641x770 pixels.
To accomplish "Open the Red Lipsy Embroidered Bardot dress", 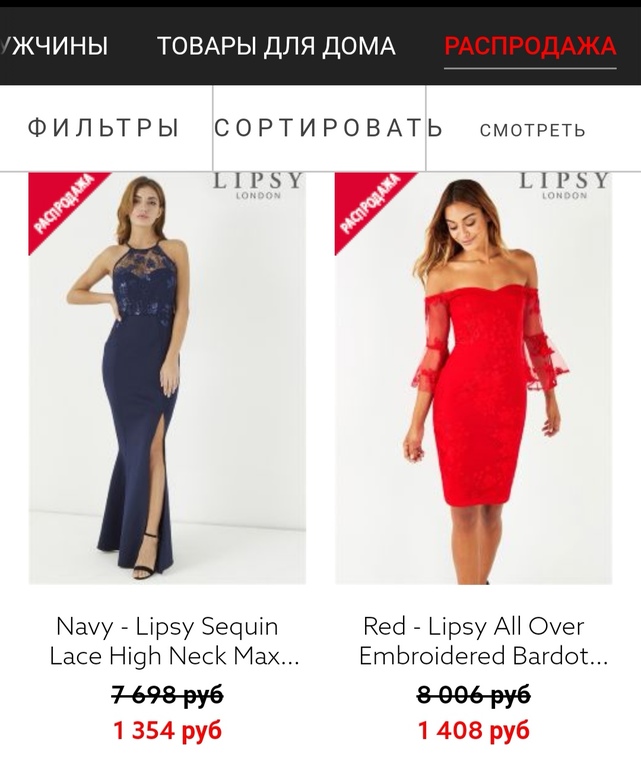I will pos(473,380).
